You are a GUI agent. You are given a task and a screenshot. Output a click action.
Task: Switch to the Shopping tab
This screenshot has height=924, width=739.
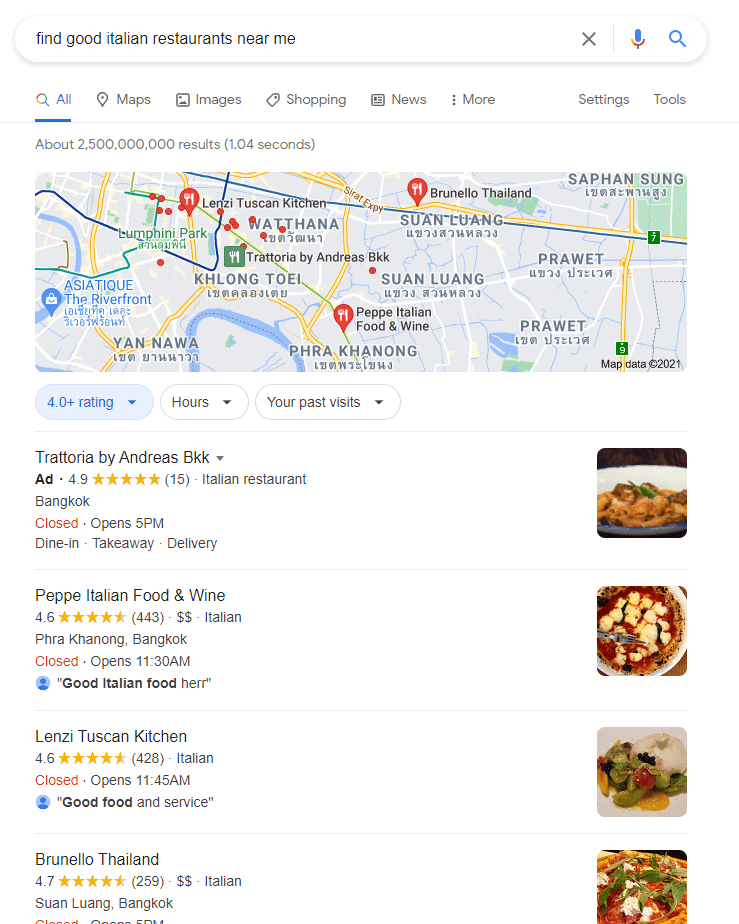coord(306,100)
